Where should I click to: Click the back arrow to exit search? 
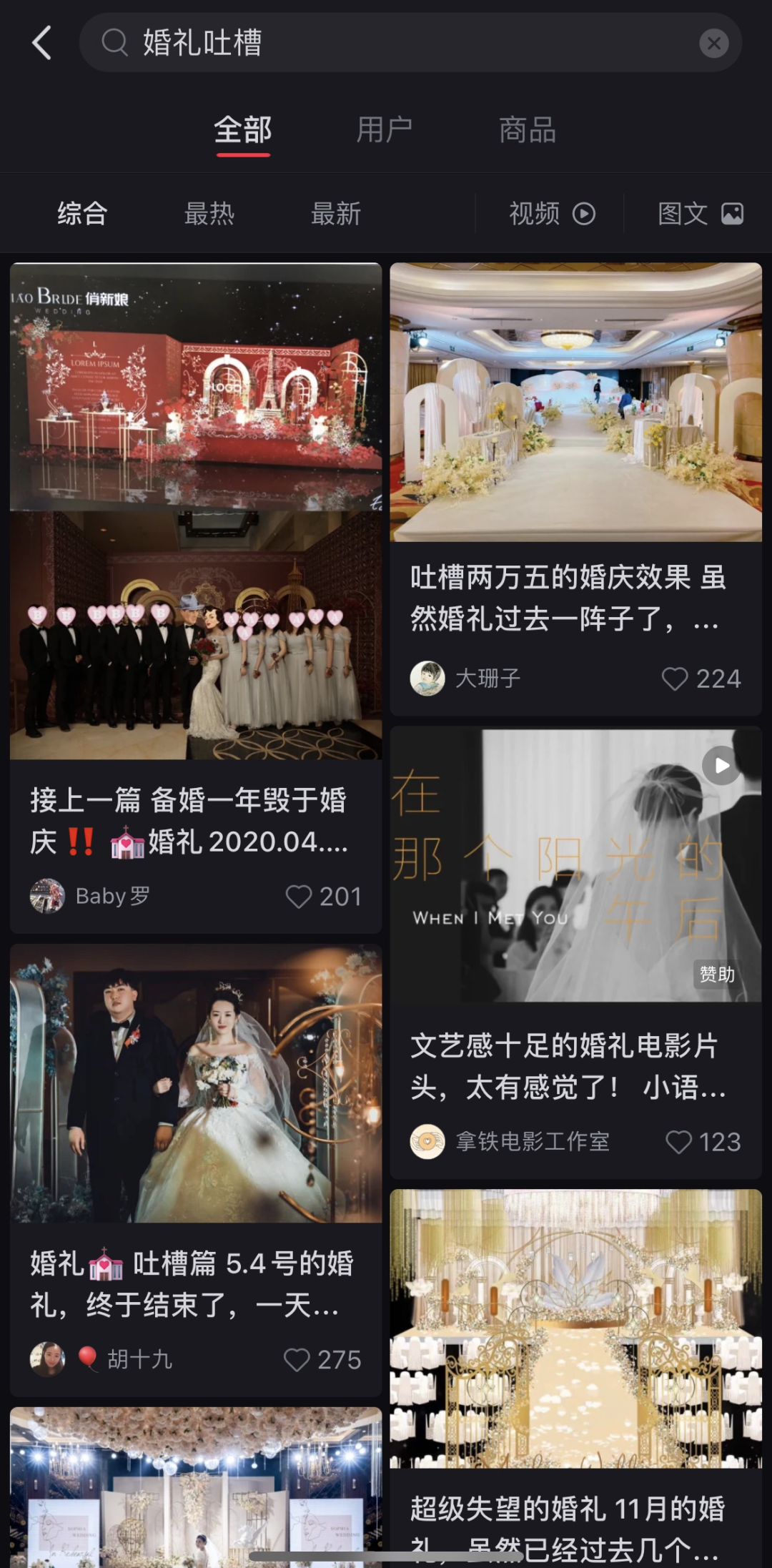pyautogui.click(x=43, y=43)
